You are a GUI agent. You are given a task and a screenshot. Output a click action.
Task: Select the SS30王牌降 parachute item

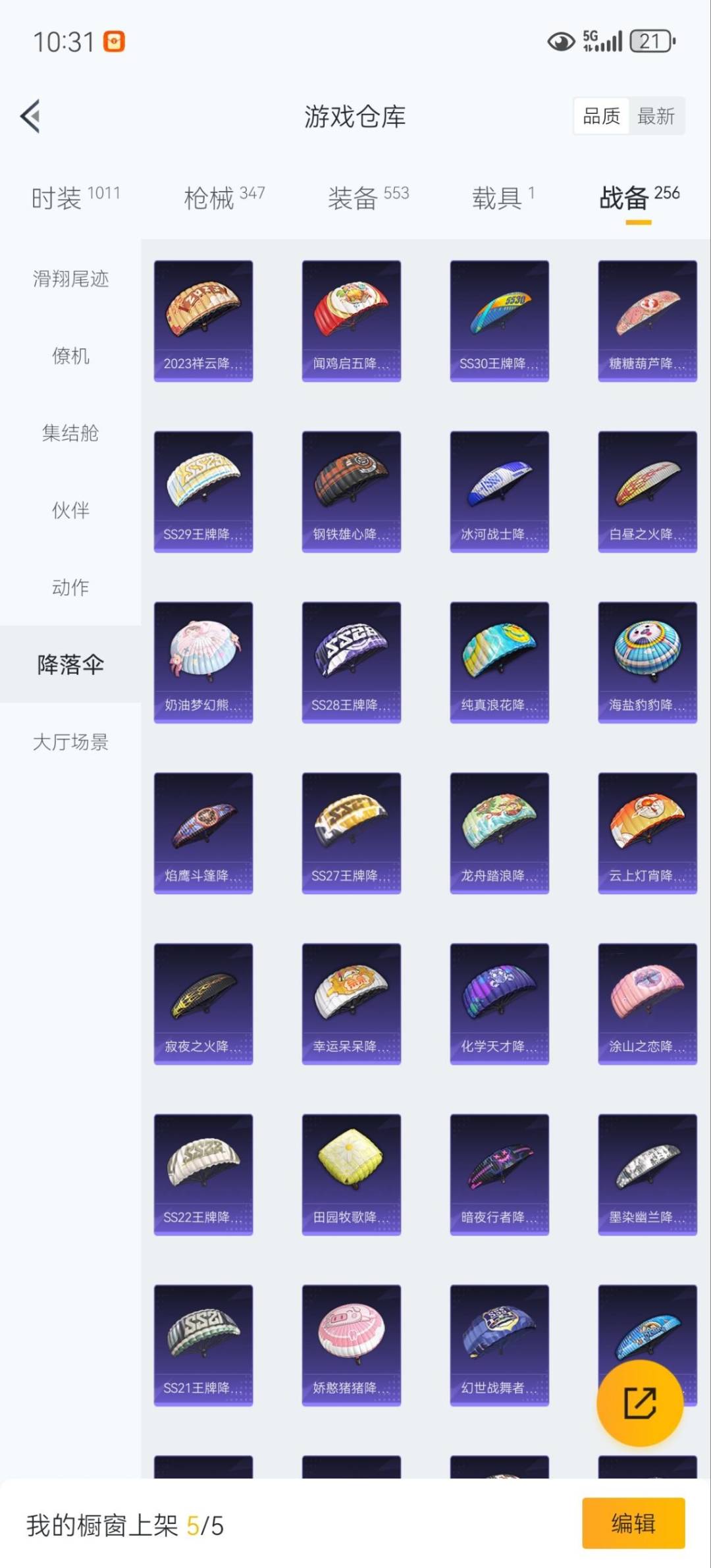[500, 319]
